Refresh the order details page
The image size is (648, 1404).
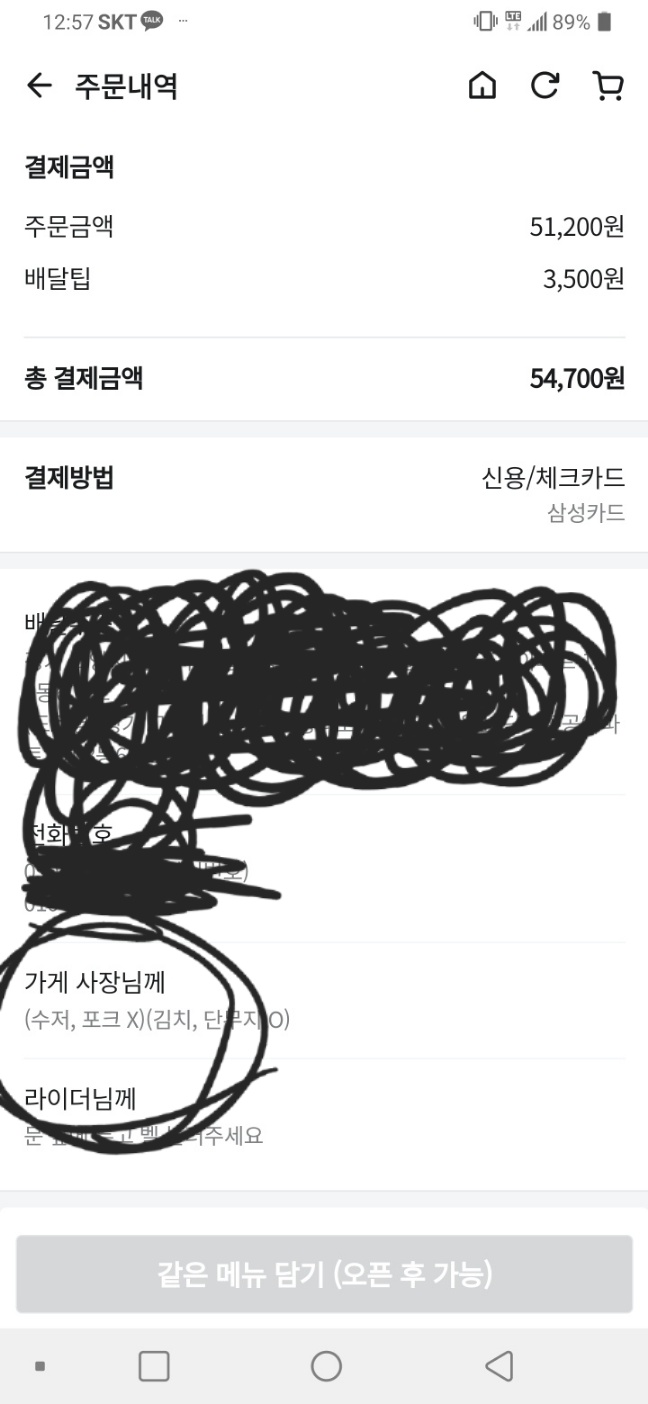(x=545, y=87)
